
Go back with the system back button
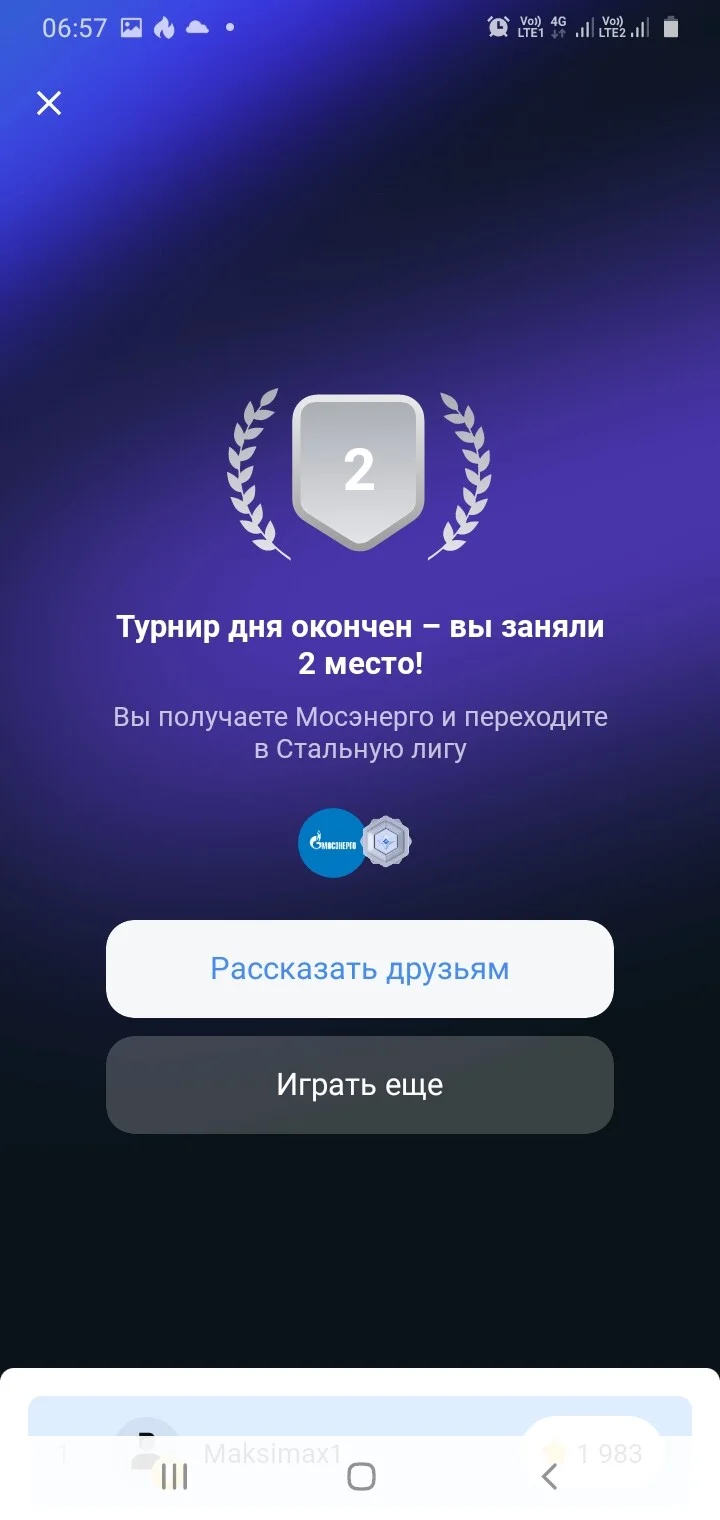click(548, 1476)
